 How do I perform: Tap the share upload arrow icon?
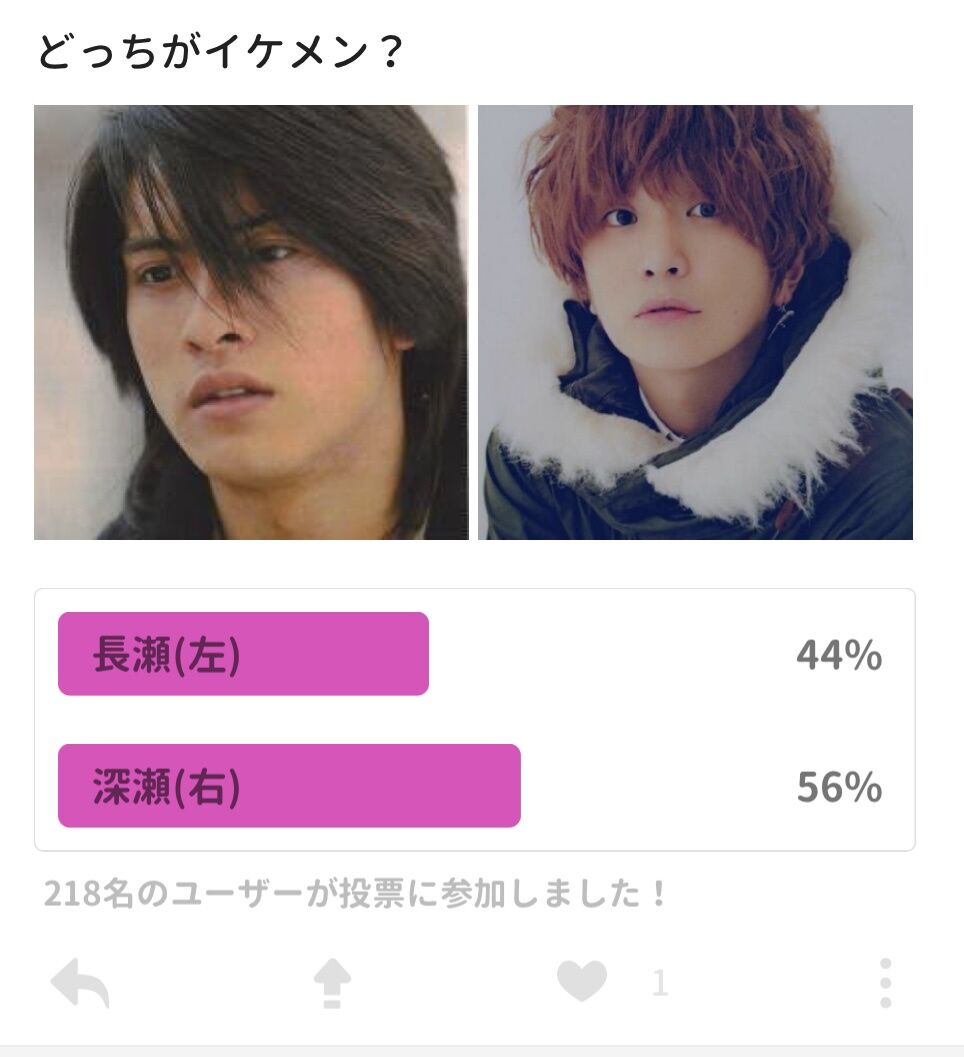[332, 983]
